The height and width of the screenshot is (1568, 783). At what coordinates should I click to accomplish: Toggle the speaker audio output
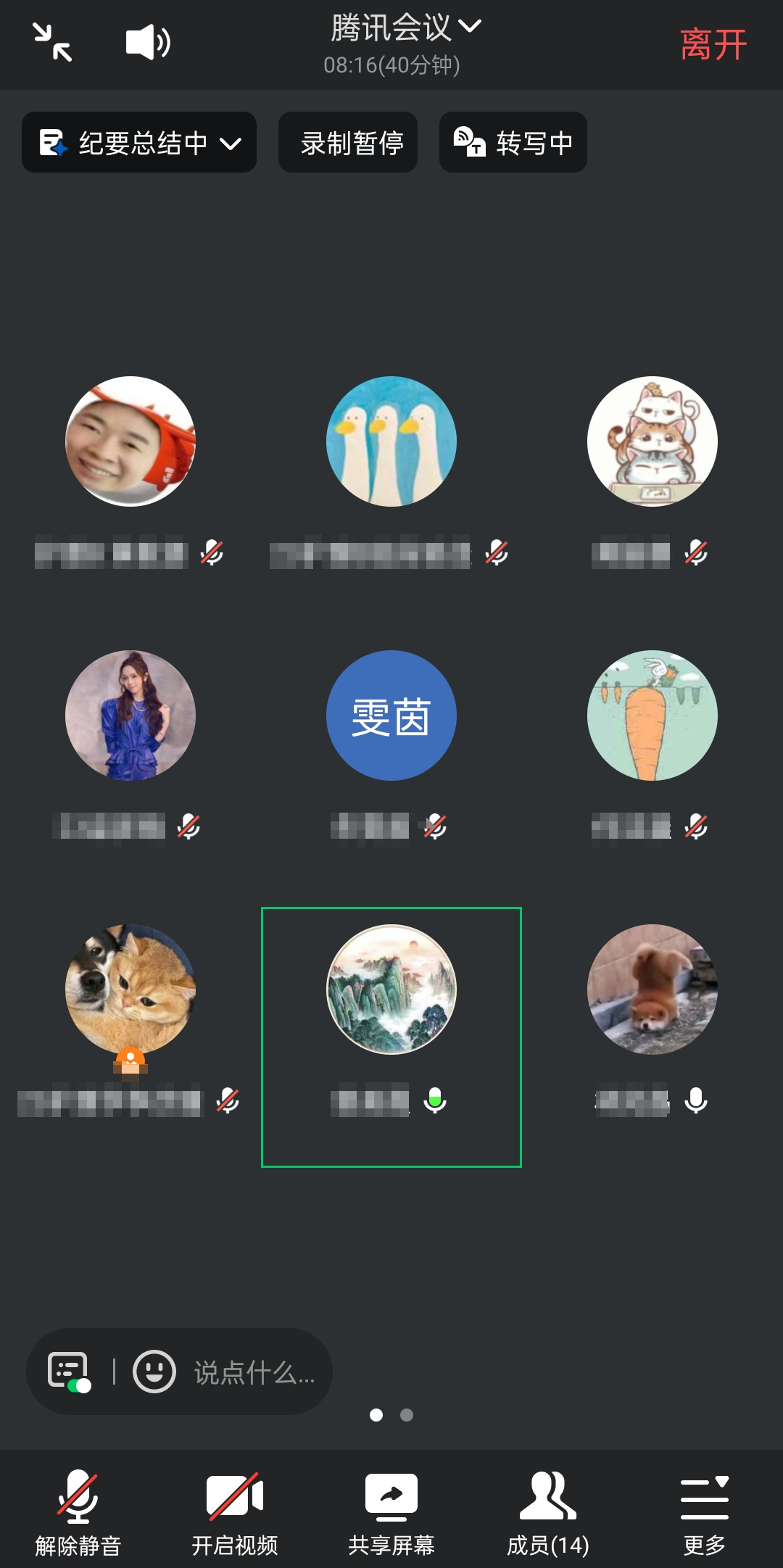[148, 42]
